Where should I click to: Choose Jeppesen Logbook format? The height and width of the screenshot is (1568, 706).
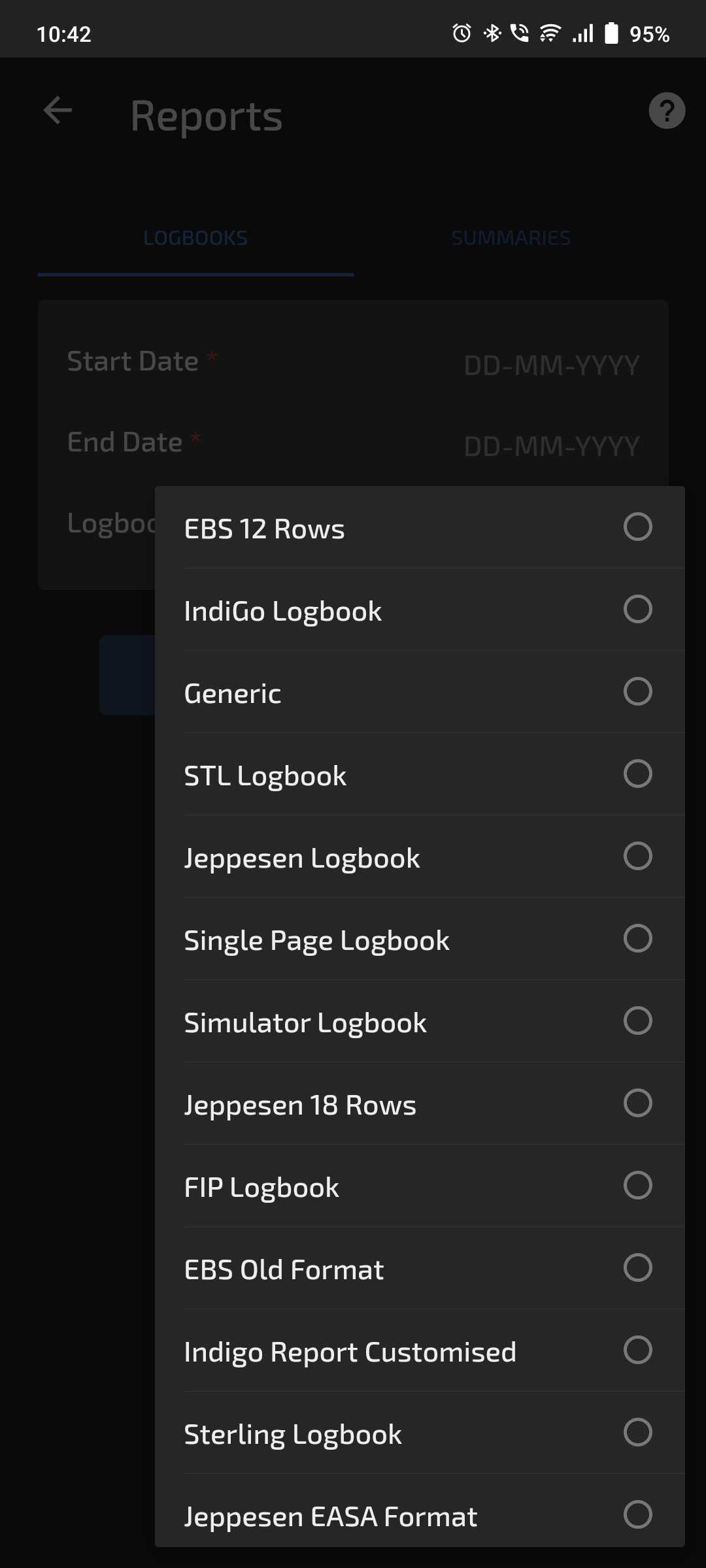click(418, 857)
